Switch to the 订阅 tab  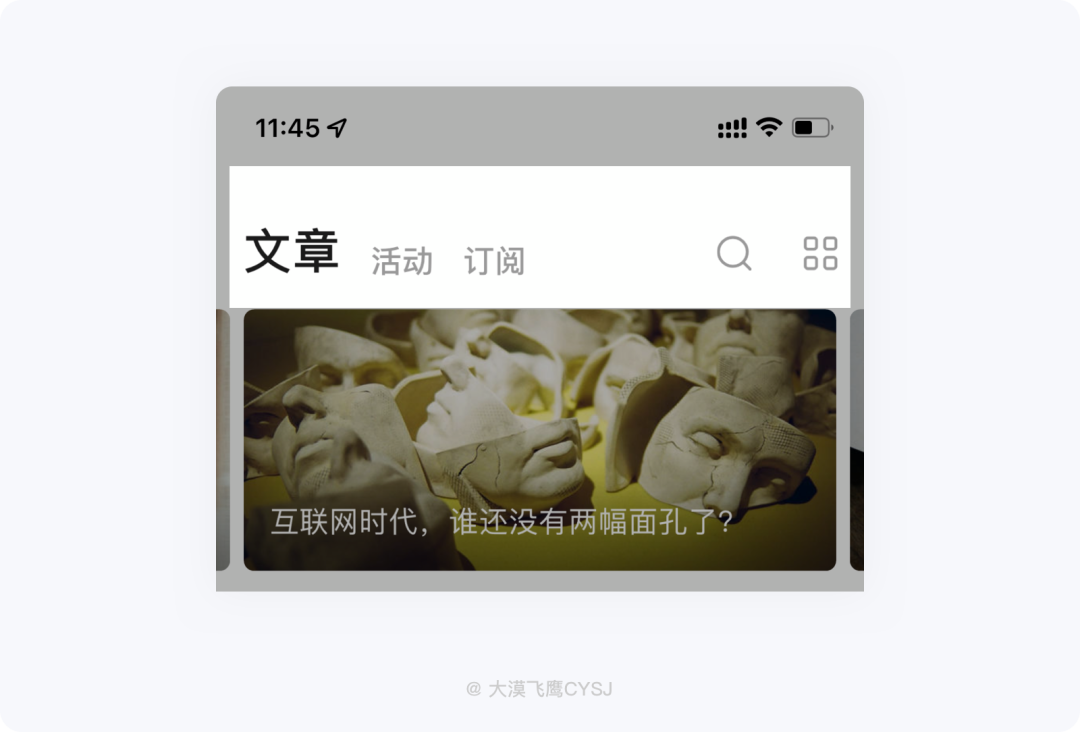click(495, 261)
